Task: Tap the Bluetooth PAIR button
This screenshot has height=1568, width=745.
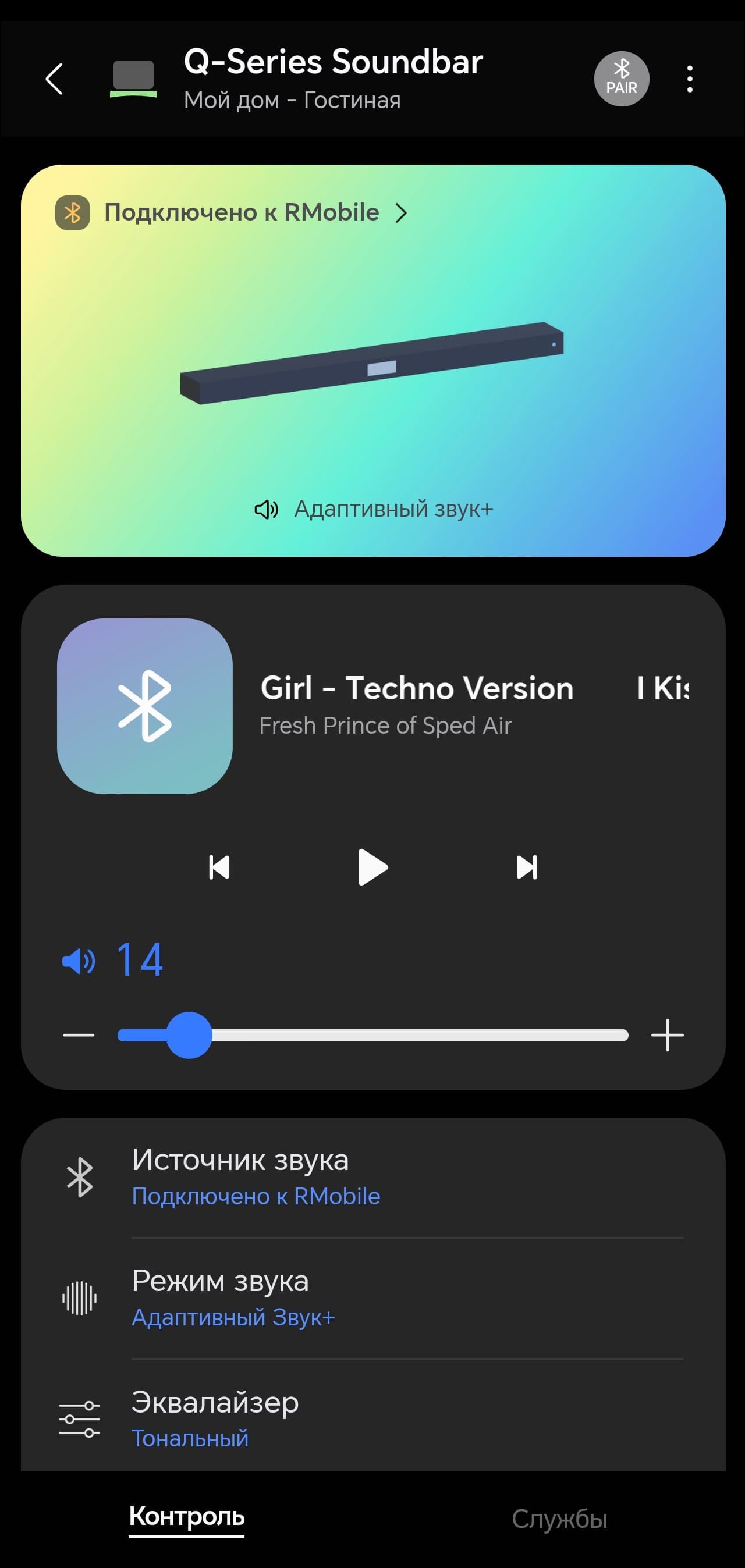Action: pos(620,79)
